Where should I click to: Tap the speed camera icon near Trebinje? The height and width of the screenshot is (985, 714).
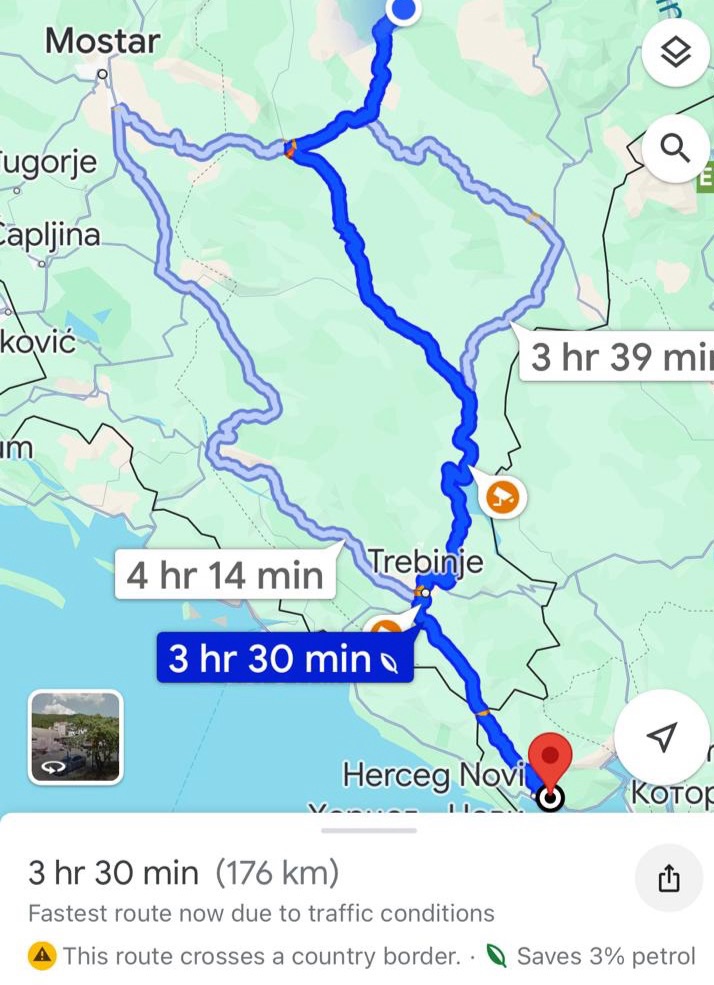tap(504, 495)
